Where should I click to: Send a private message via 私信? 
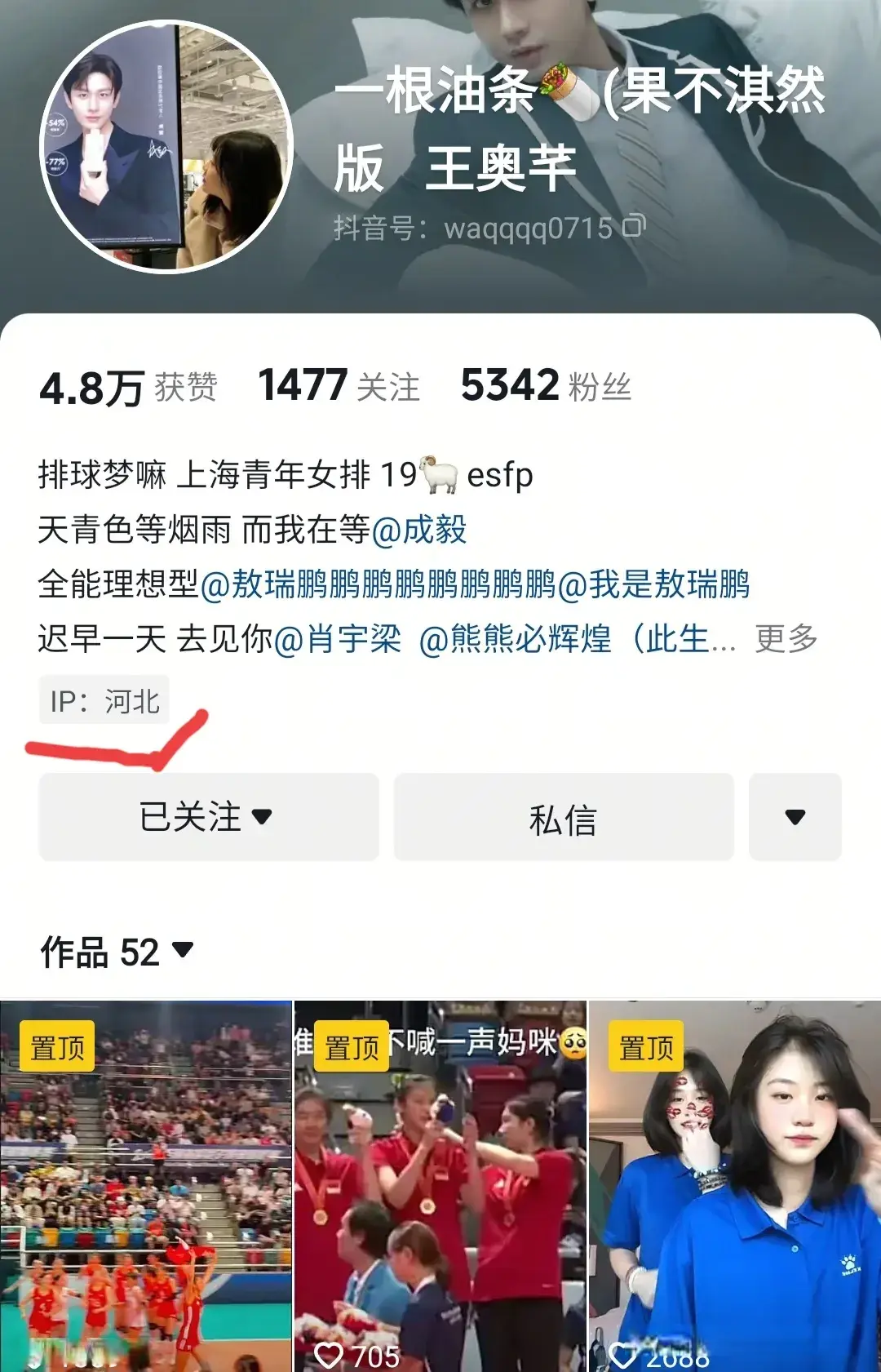563,817
